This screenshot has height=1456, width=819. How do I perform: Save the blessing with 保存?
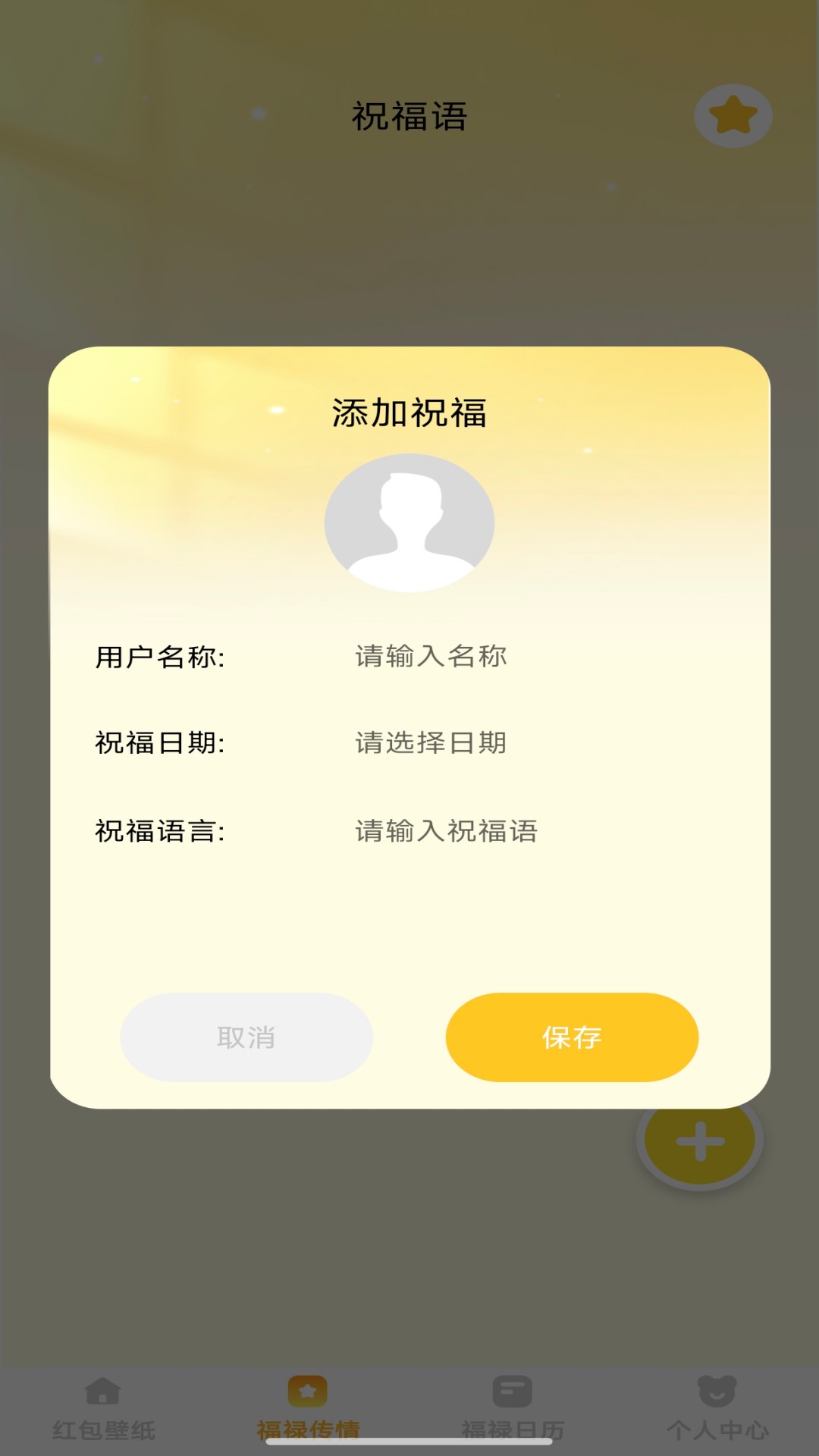tap(572, 1037)
